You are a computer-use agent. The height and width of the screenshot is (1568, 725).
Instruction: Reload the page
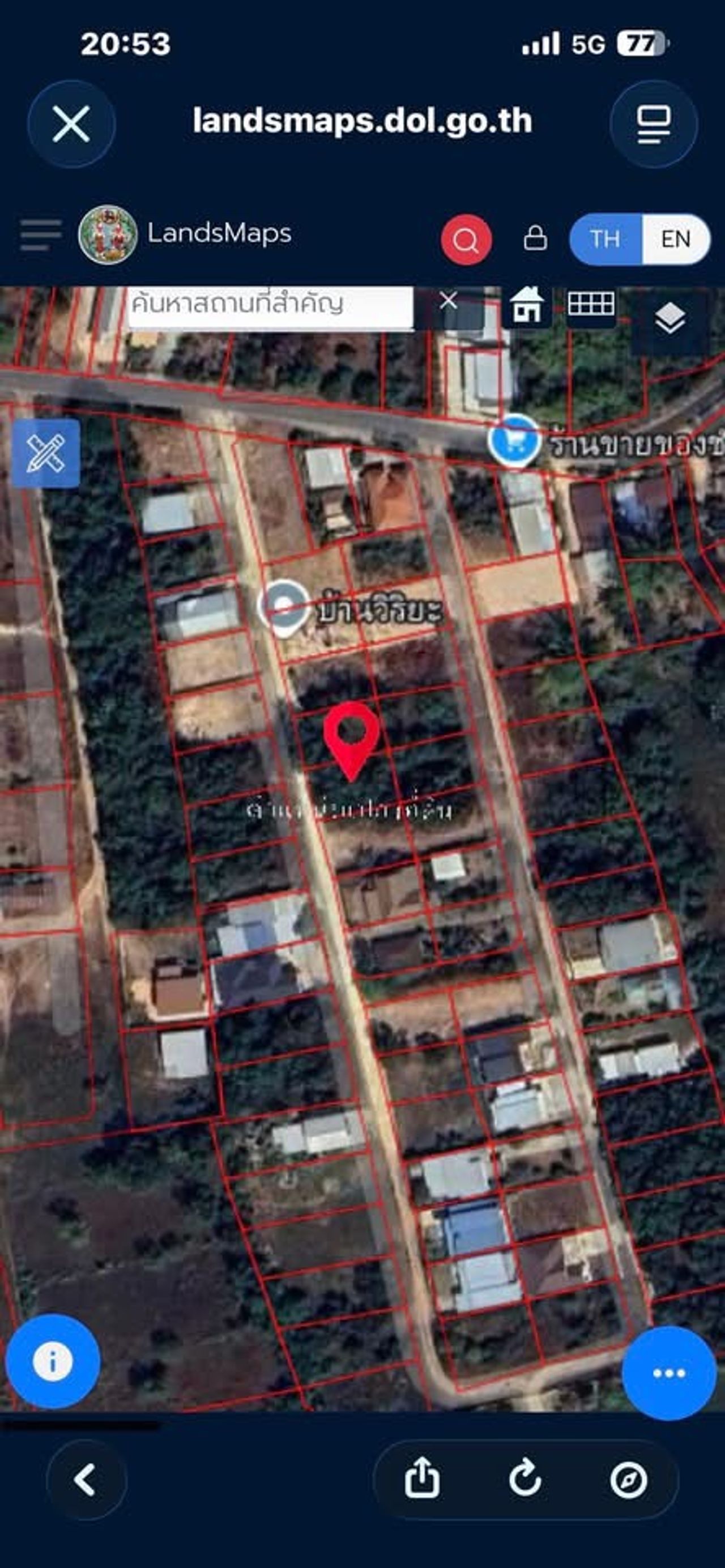click(x=524, y=1478)
